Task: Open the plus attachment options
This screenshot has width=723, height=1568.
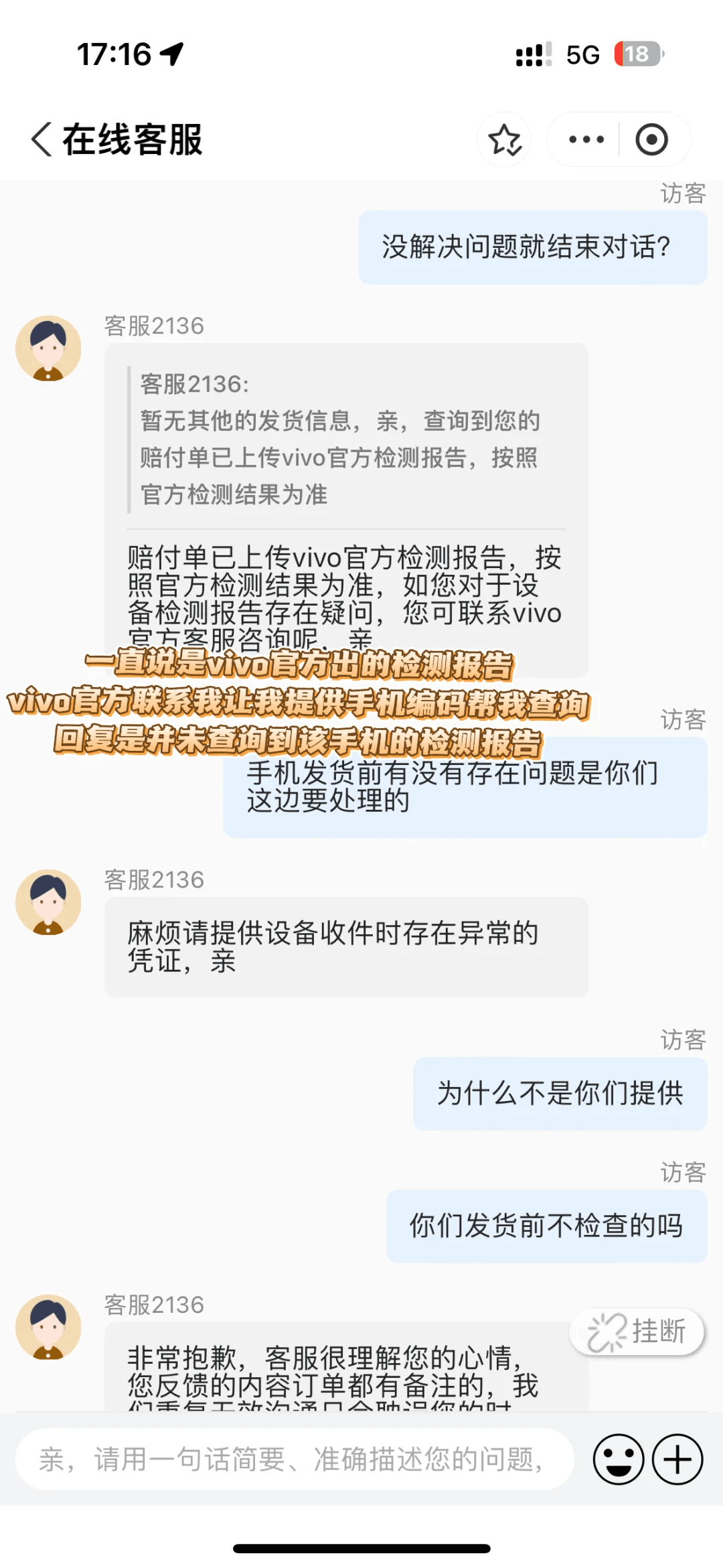Action: click(x=677, y=1459)
